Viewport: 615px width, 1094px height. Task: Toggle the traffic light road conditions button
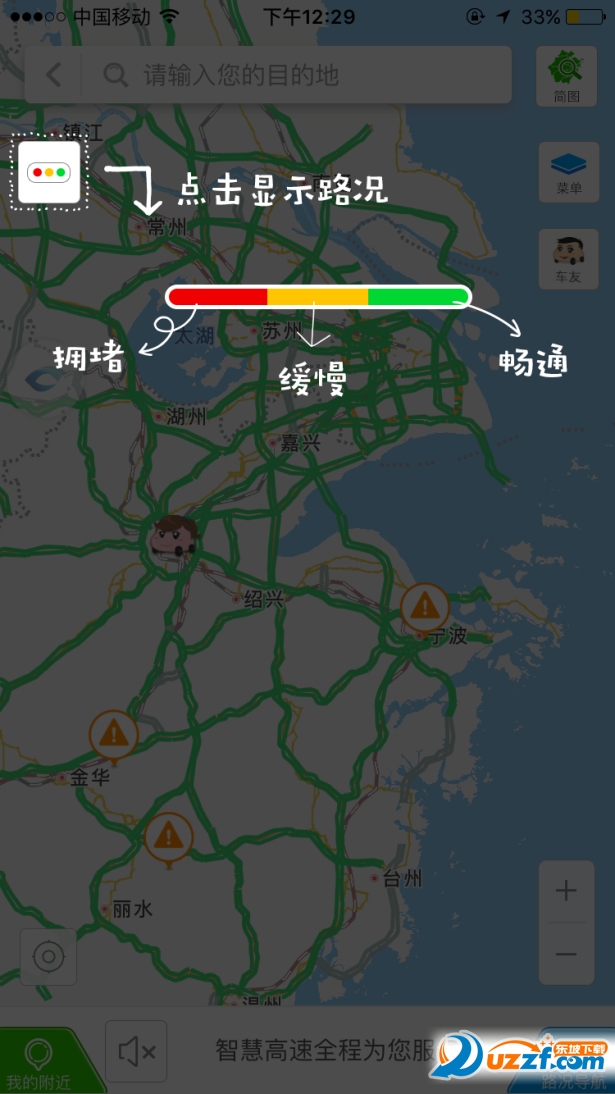pyautogui.click(x=48, y=172)
